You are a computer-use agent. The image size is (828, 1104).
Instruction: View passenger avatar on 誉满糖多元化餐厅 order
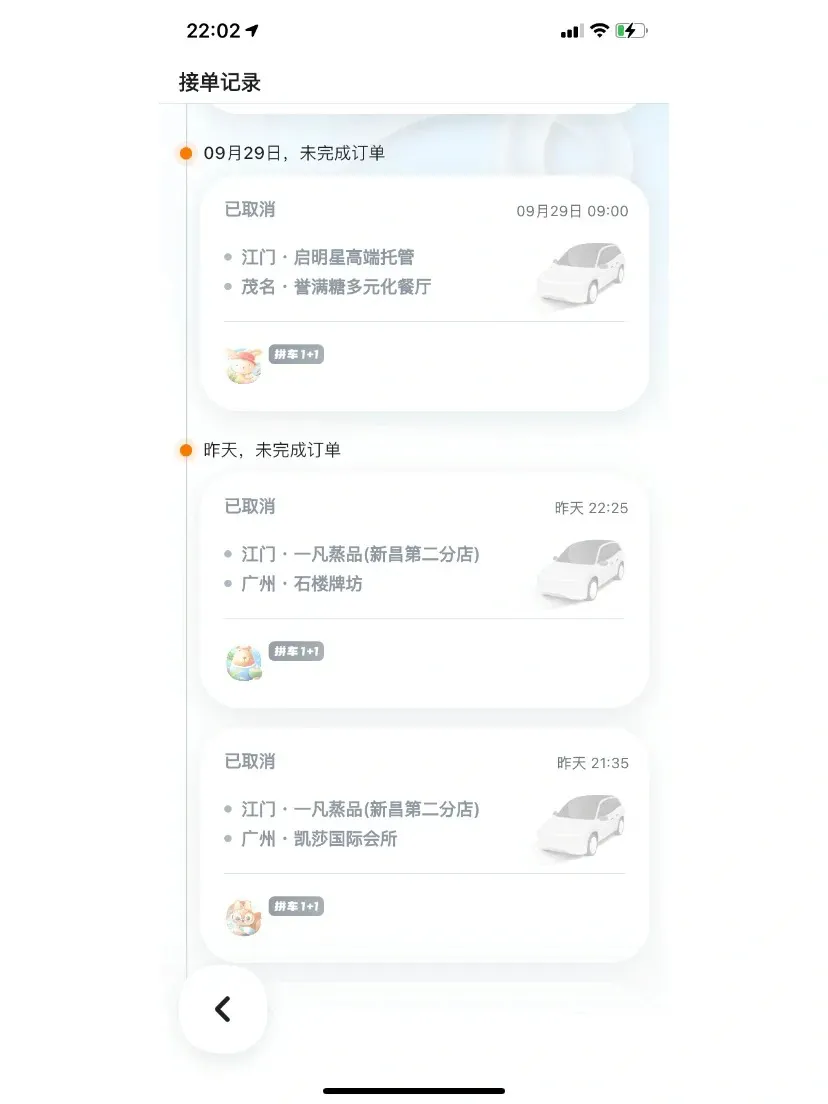coord(244,366)
